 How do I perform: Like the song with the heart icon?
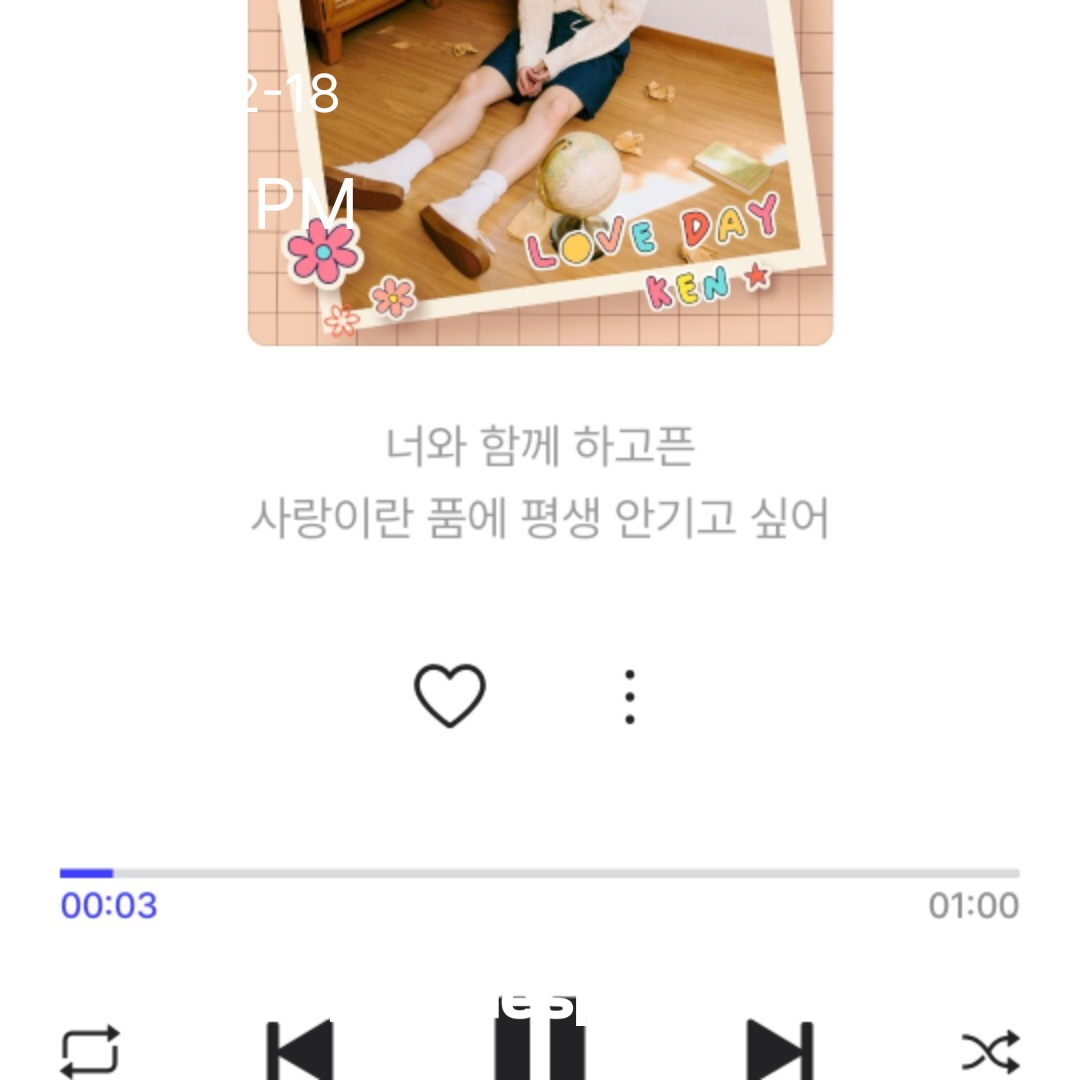coord(450,695)
